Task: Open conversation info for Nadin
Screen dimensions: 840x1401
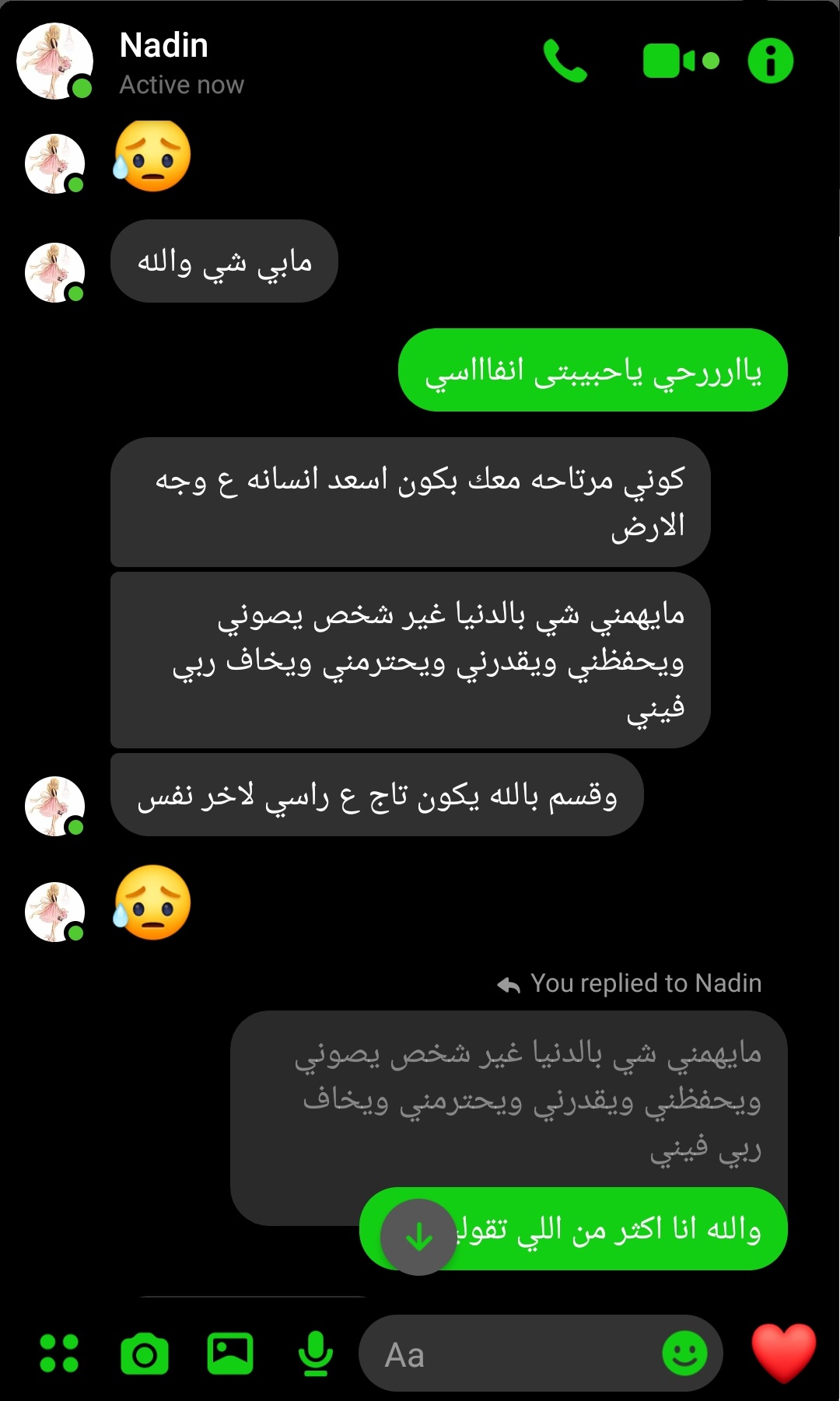Action: pyautogui.click(x=770, y=61)
